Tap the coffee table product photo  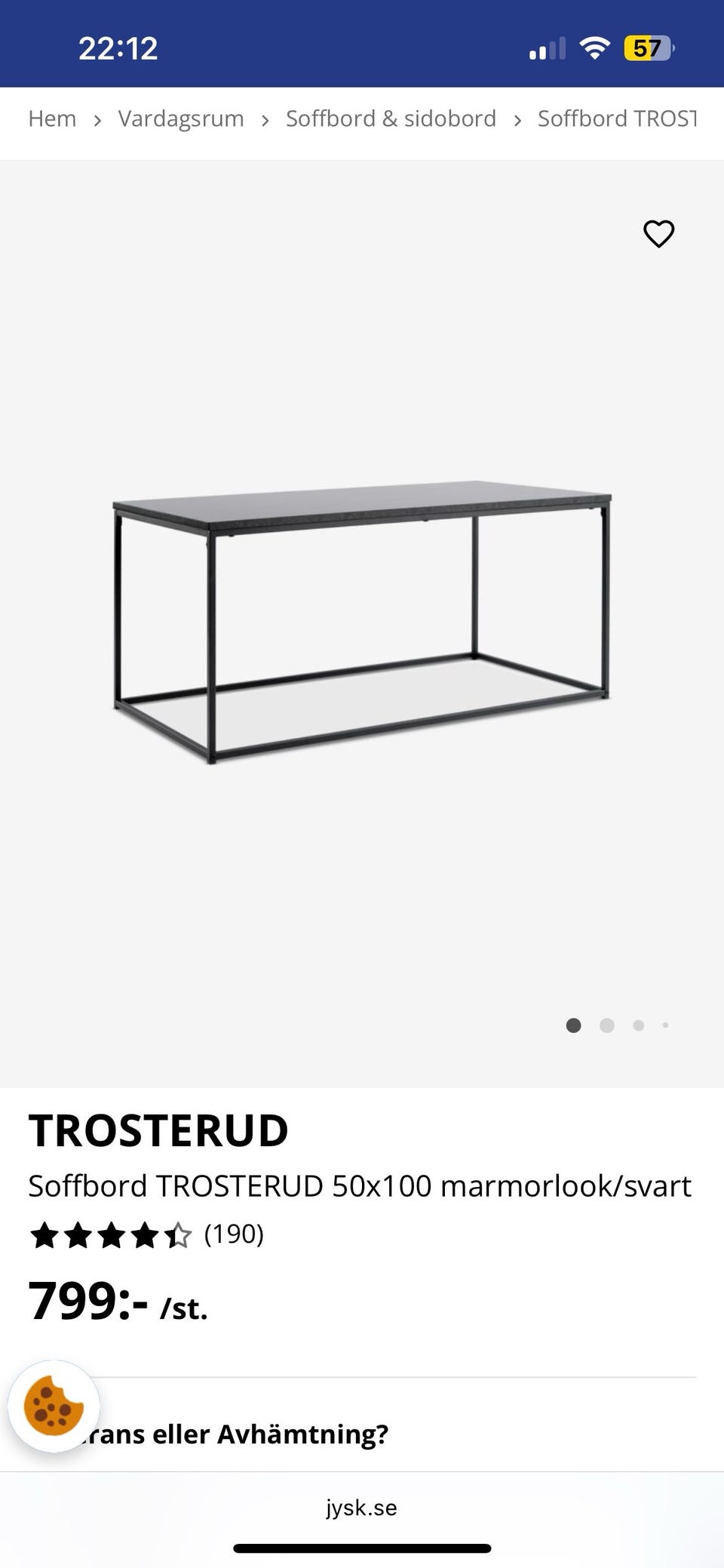coord(362,626)
